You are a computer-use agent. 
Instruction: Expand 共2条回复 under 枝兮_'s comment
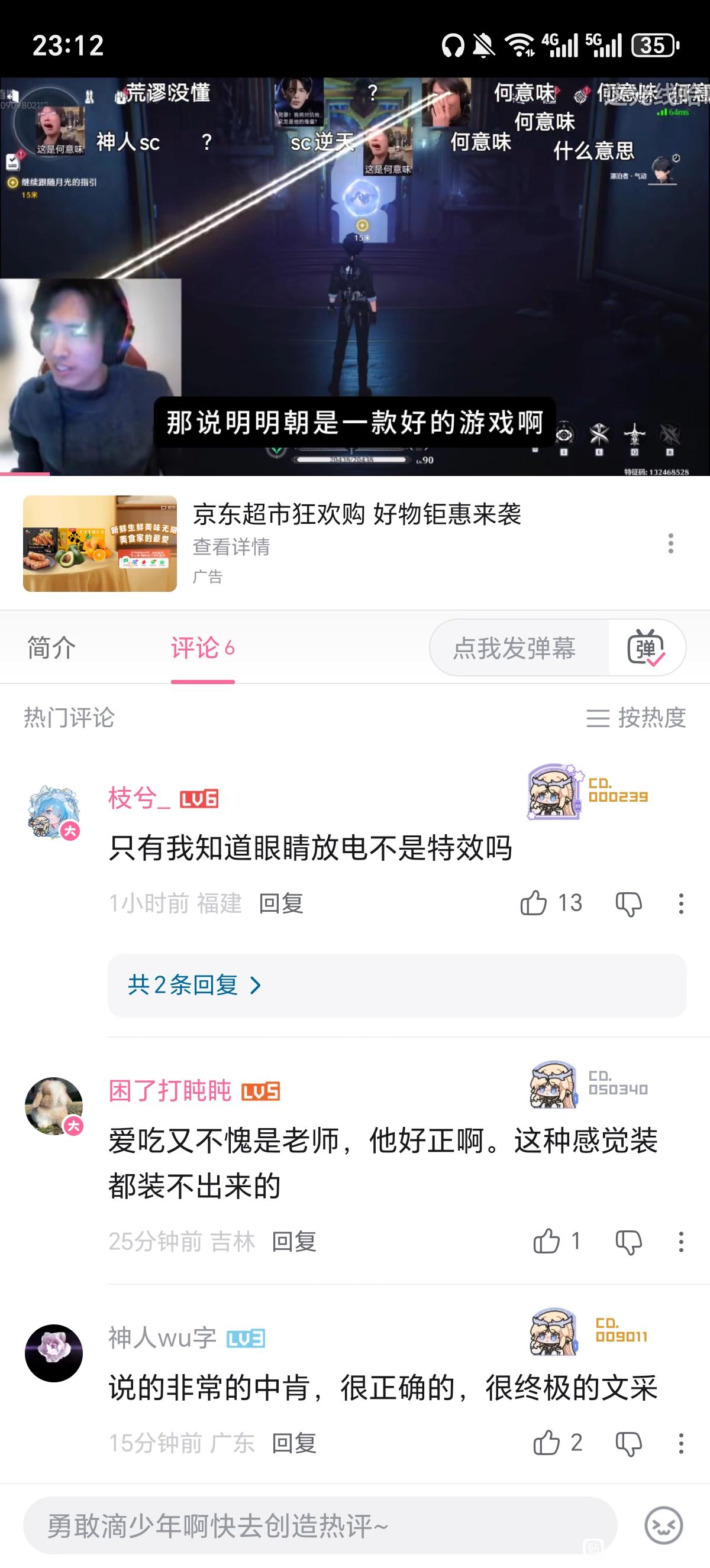(195, 985)
